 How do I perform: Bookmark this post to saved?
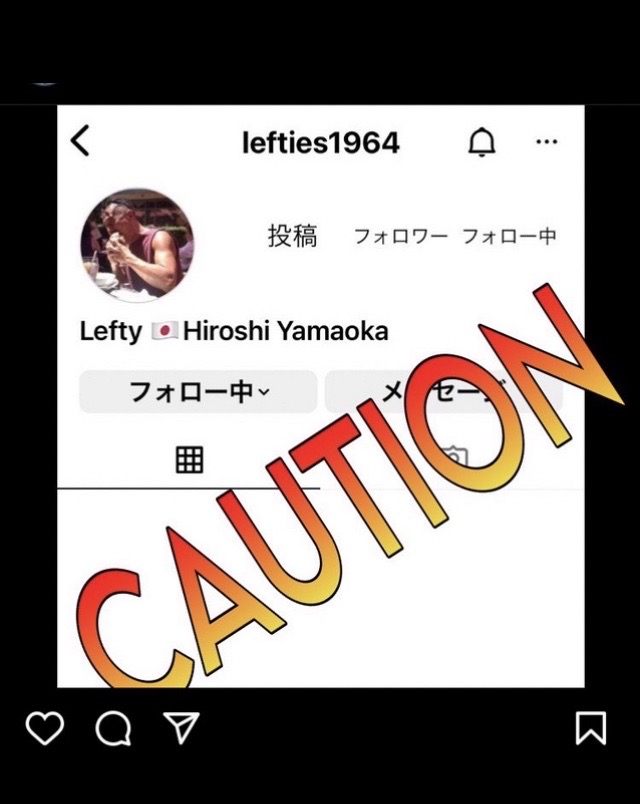click(x=591, y=728)
